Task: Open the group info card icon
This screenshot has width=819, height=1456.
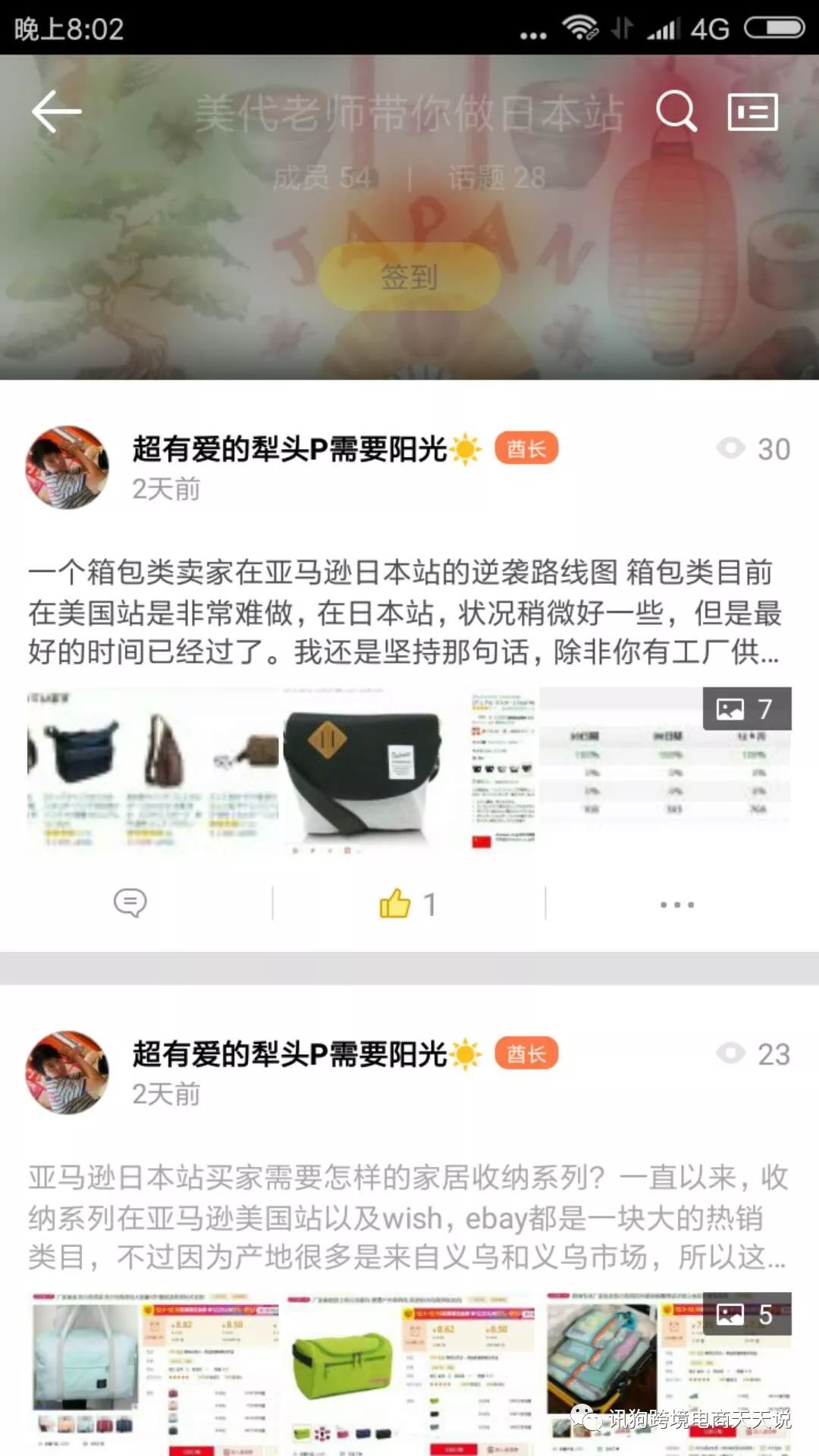Action: 752,112
